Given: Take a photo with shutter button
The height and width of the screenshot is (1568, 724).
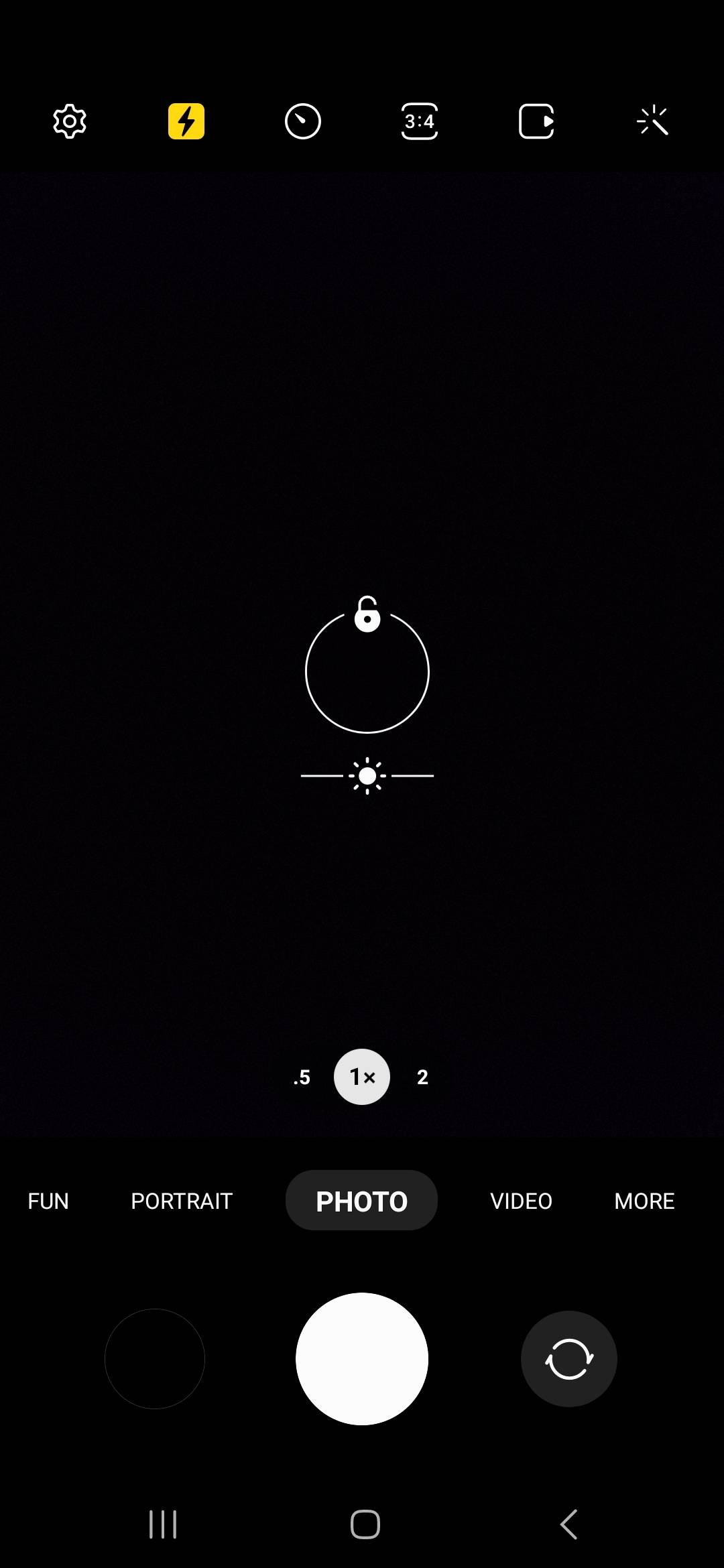Looking at the screenshot, I should [x=362, y=1359].
